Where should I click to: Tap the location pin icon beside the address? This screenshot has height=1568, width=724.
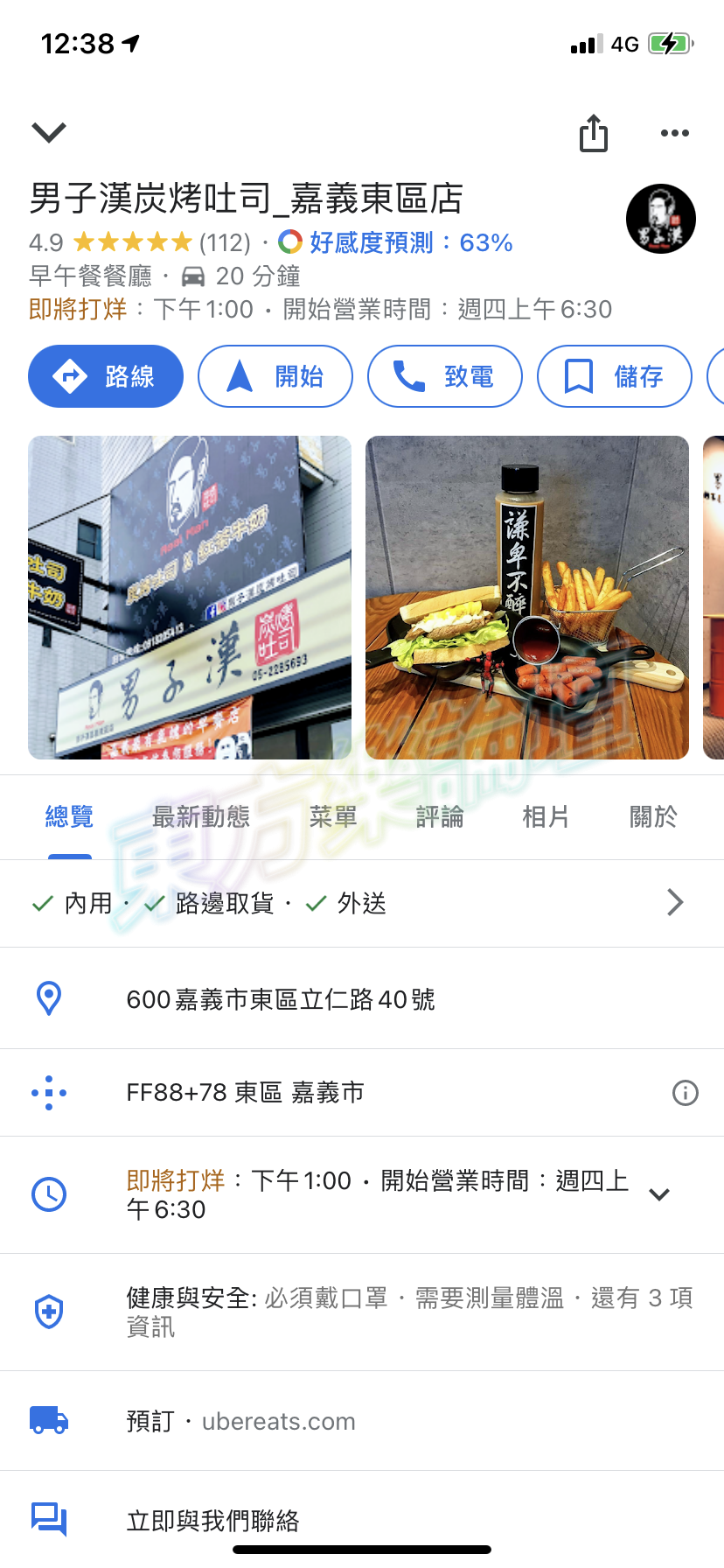click(49, 999)
